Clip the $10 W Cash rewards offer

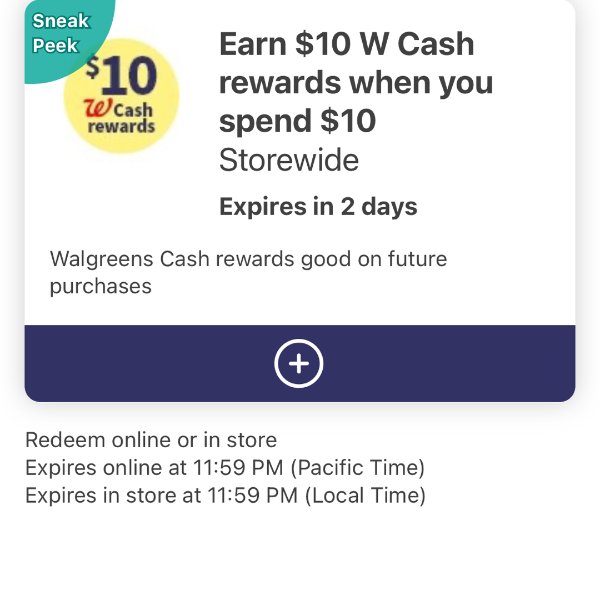299,364
